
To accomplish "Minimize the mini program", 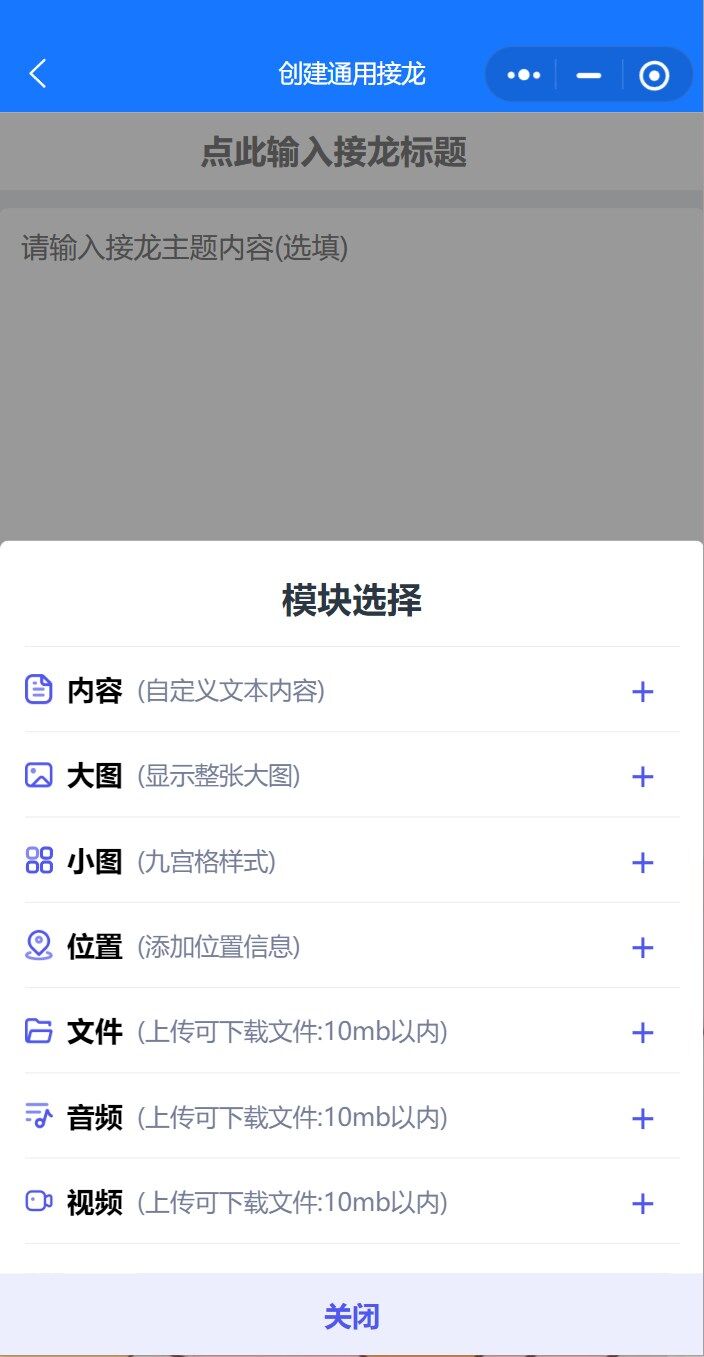I will 589,75.
